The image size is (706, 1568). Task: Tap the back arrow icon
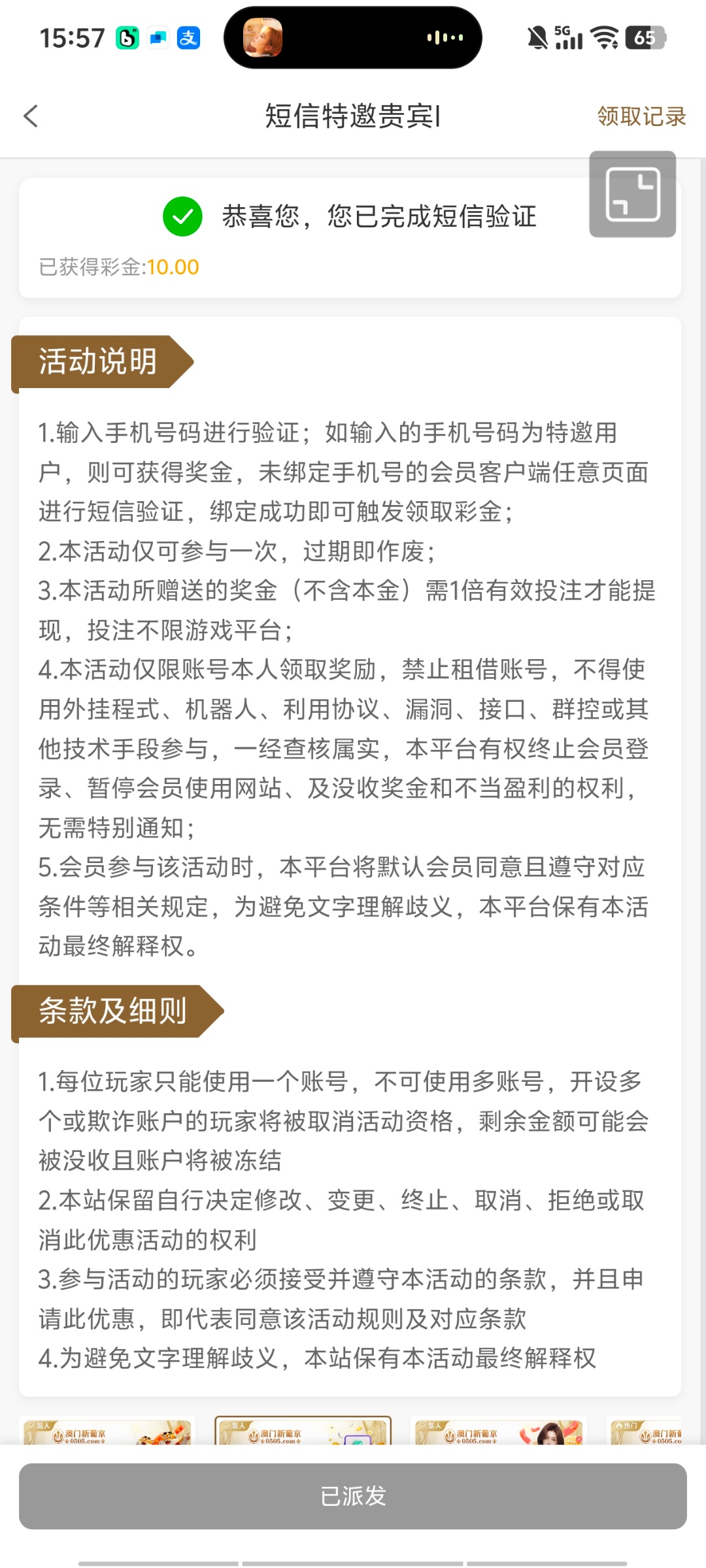point(29,116)
